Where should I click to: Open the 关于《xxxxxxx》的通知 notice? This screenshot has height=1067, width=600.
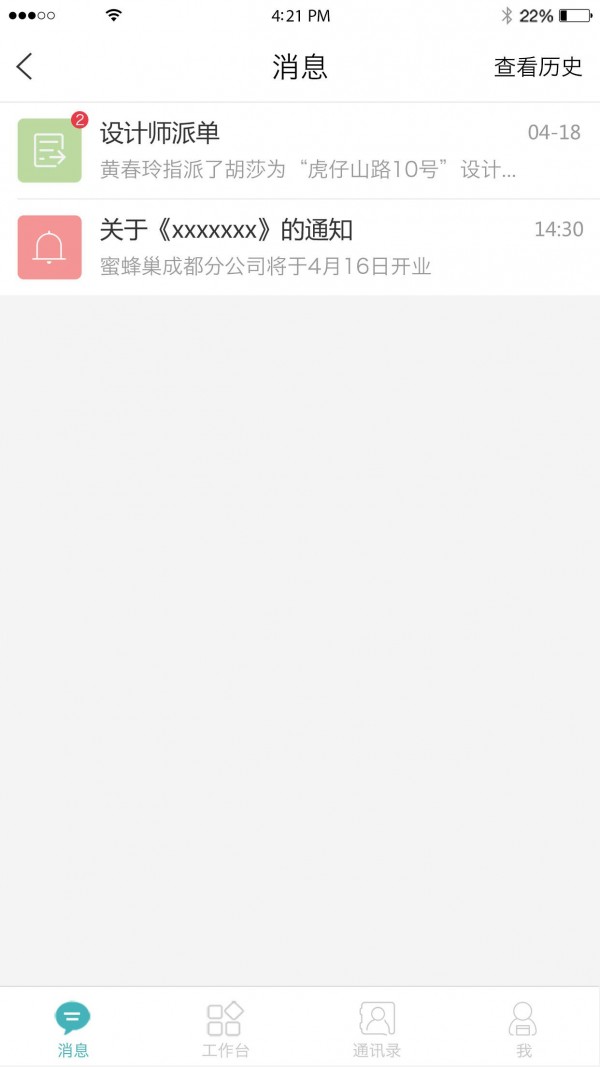point(300,247)
